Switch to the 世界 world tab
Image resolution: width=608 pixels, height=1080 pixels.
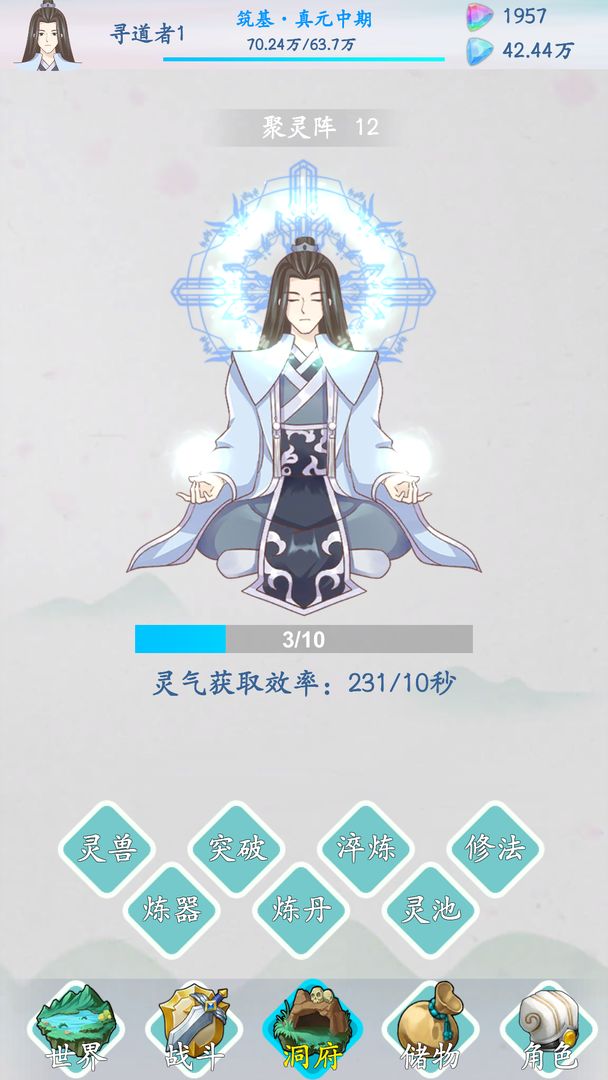(76, 1027)
